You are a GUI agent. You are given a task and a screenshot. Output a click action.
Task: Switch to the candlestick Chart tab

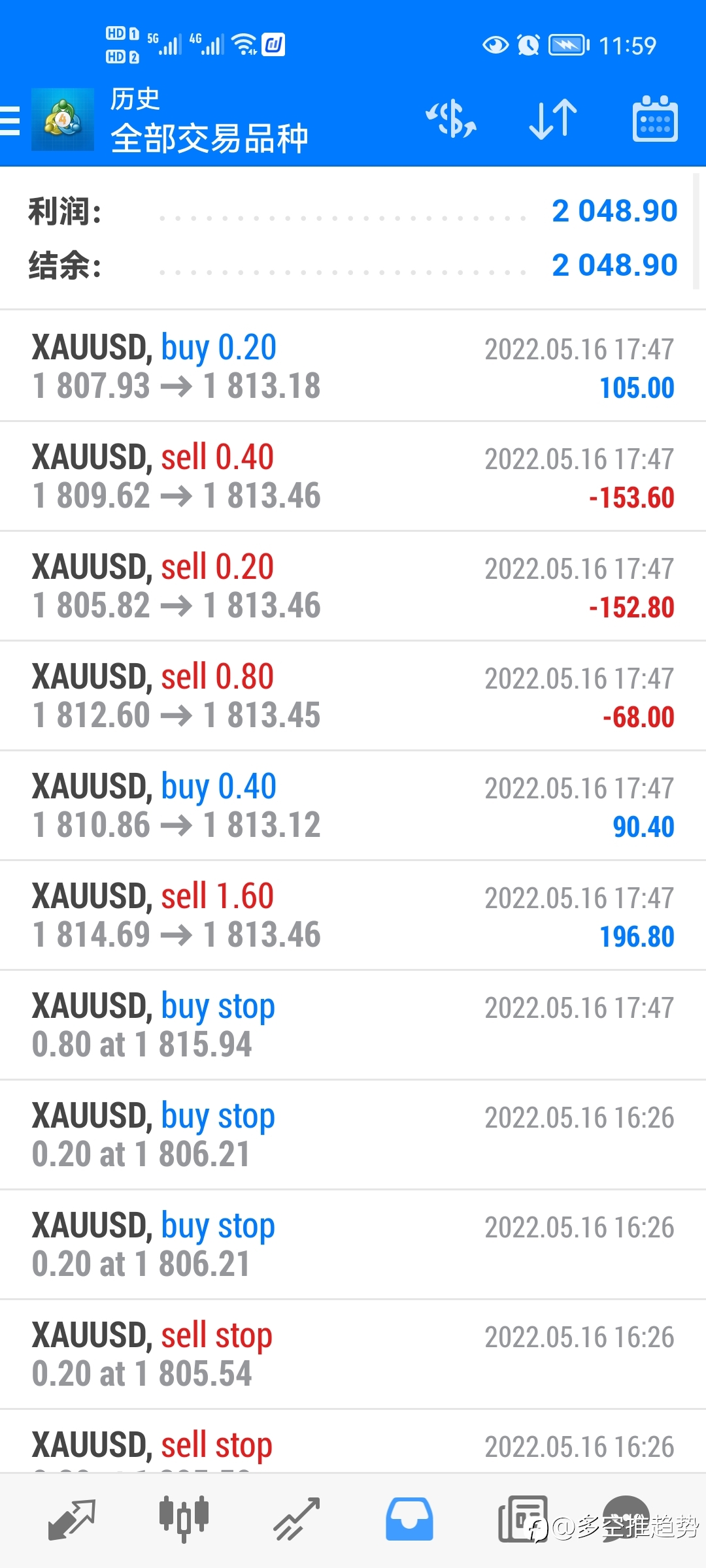184,1520
